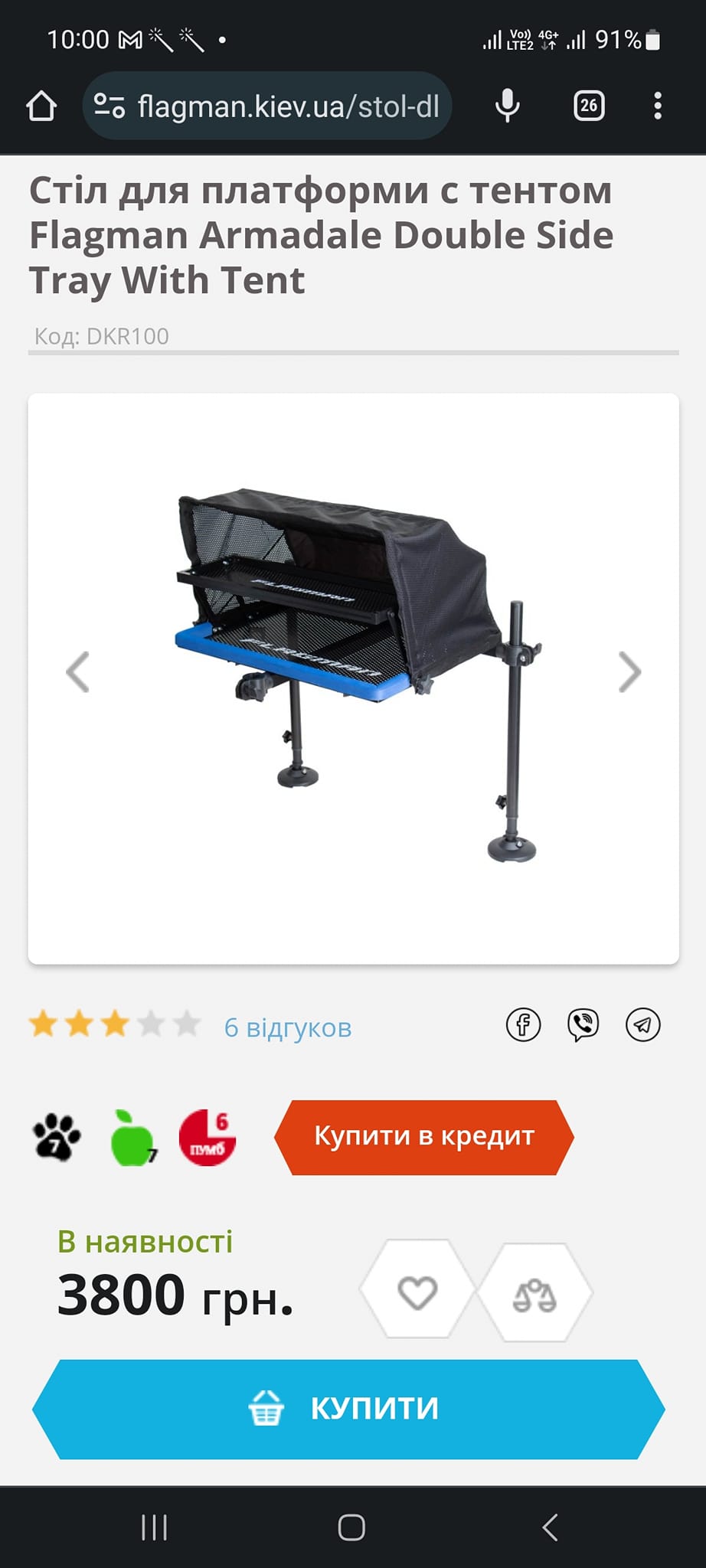Select the ПУМБ 6 installment icon
Image resolution: width=706 pixels, height=1568 pixels.
point(208,1137)
